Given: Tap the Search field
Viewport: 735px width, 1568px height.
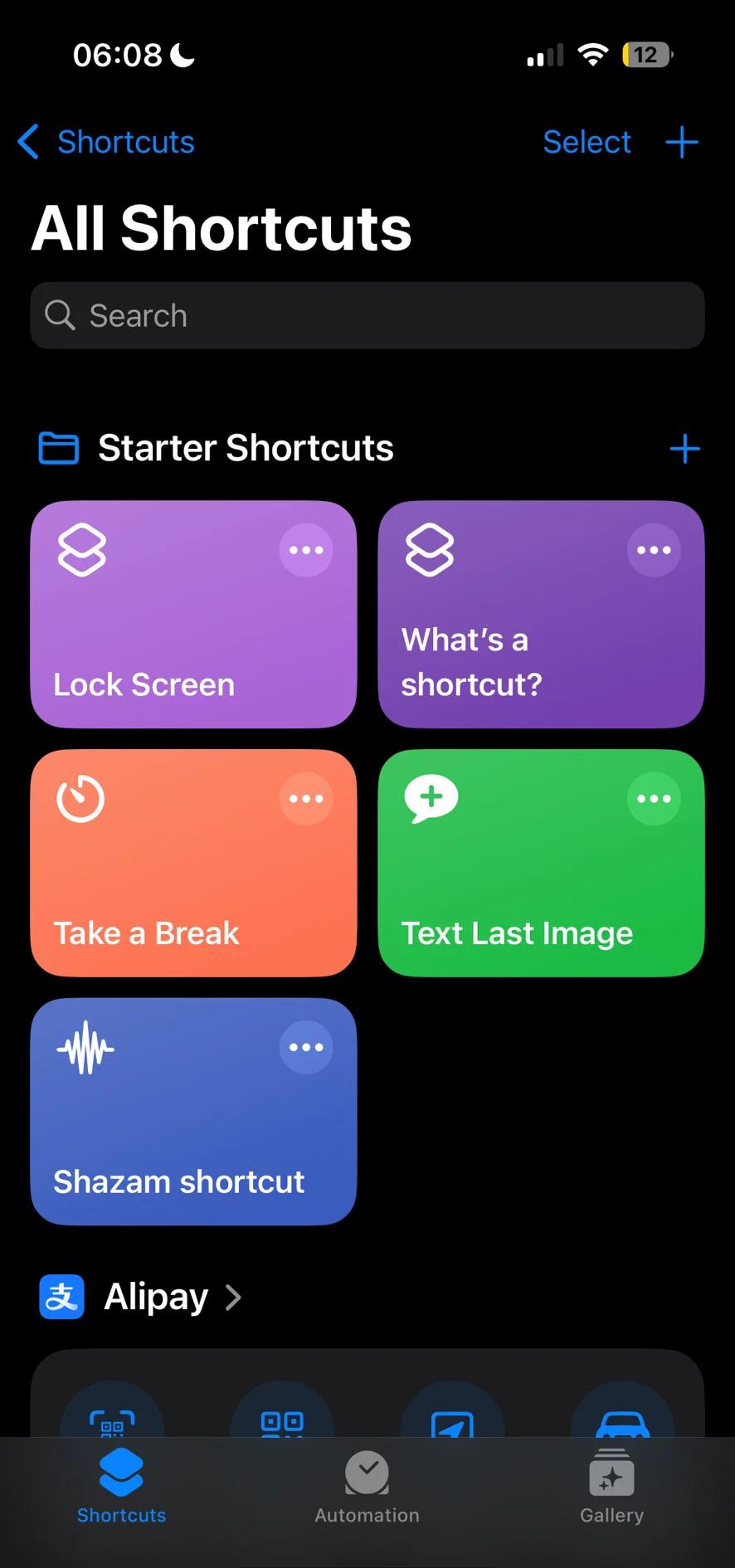Looking at the screenshot, I should [x=367, y=315].
